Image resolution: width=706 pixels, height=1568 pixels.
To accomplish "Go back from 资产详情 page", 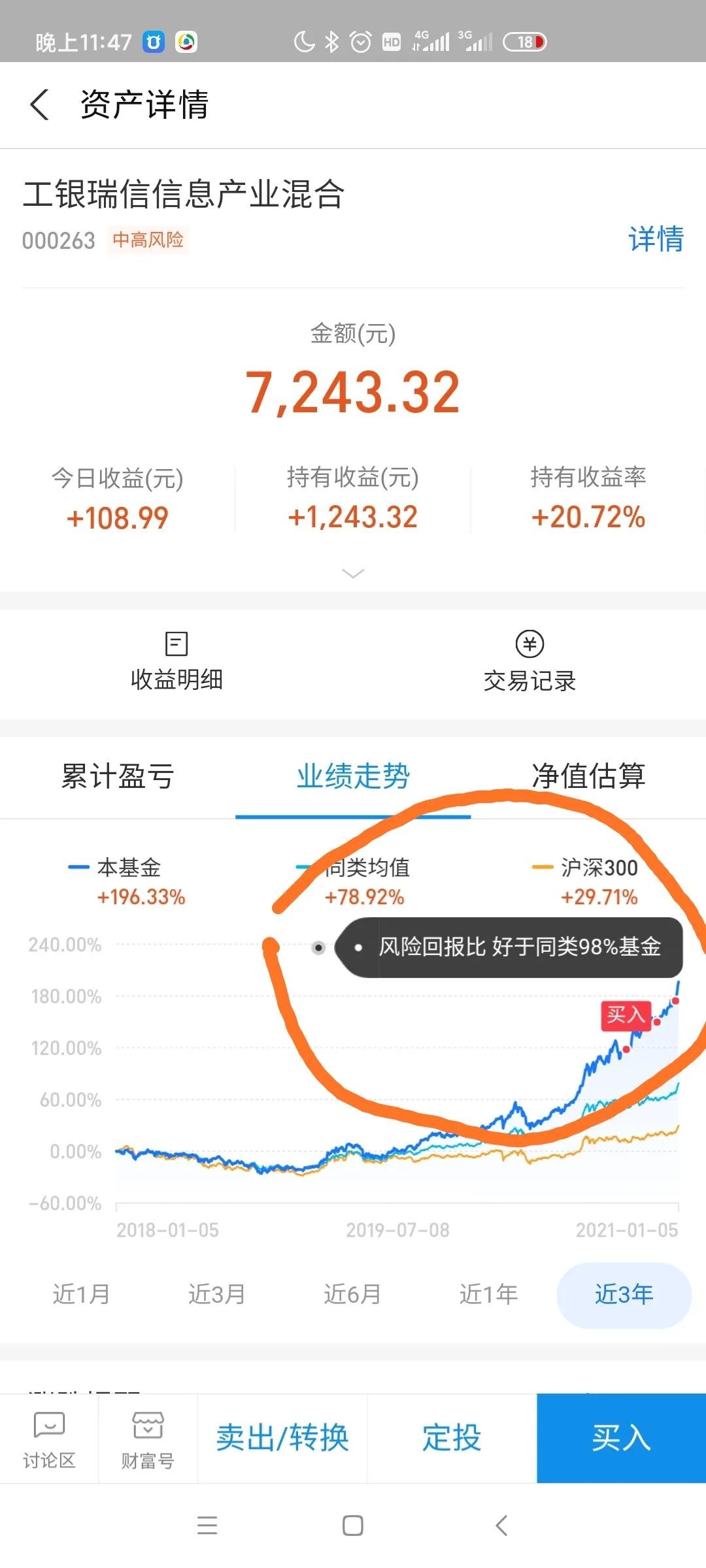I will (x=40, y=105).
